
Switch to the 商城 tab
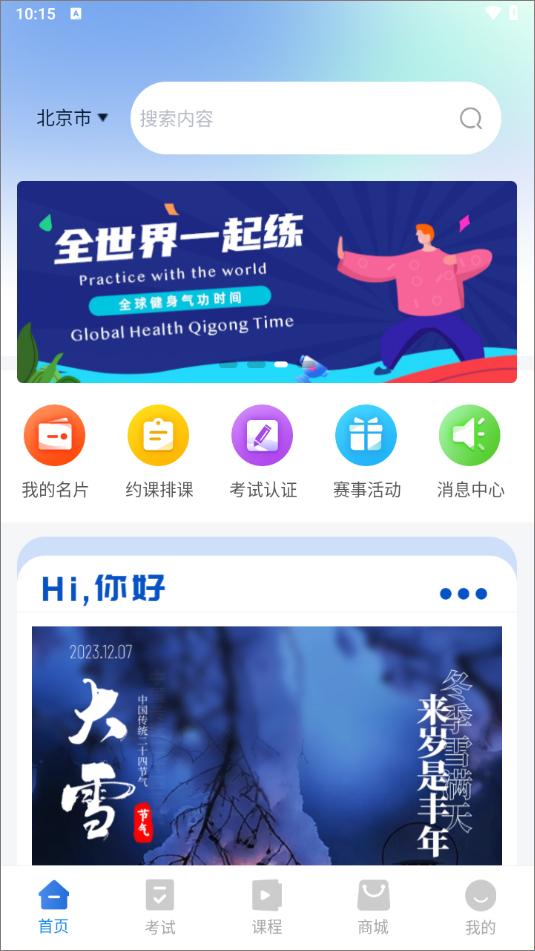click(x=374, y=907)
